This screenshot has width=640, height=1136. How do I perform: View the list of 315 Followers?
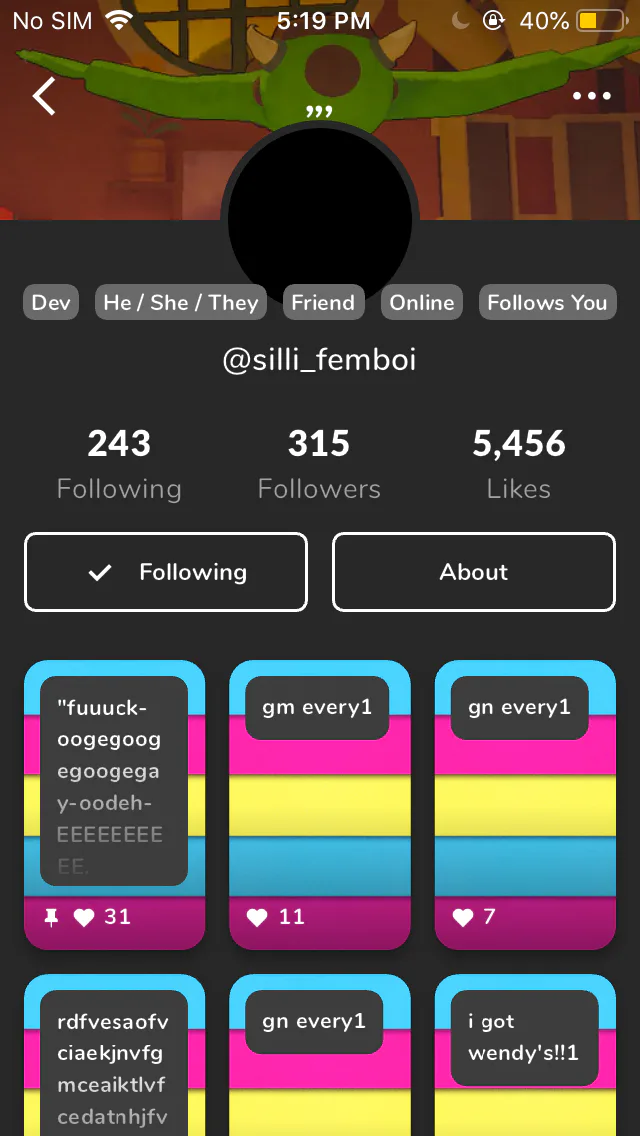pos(319,464)
